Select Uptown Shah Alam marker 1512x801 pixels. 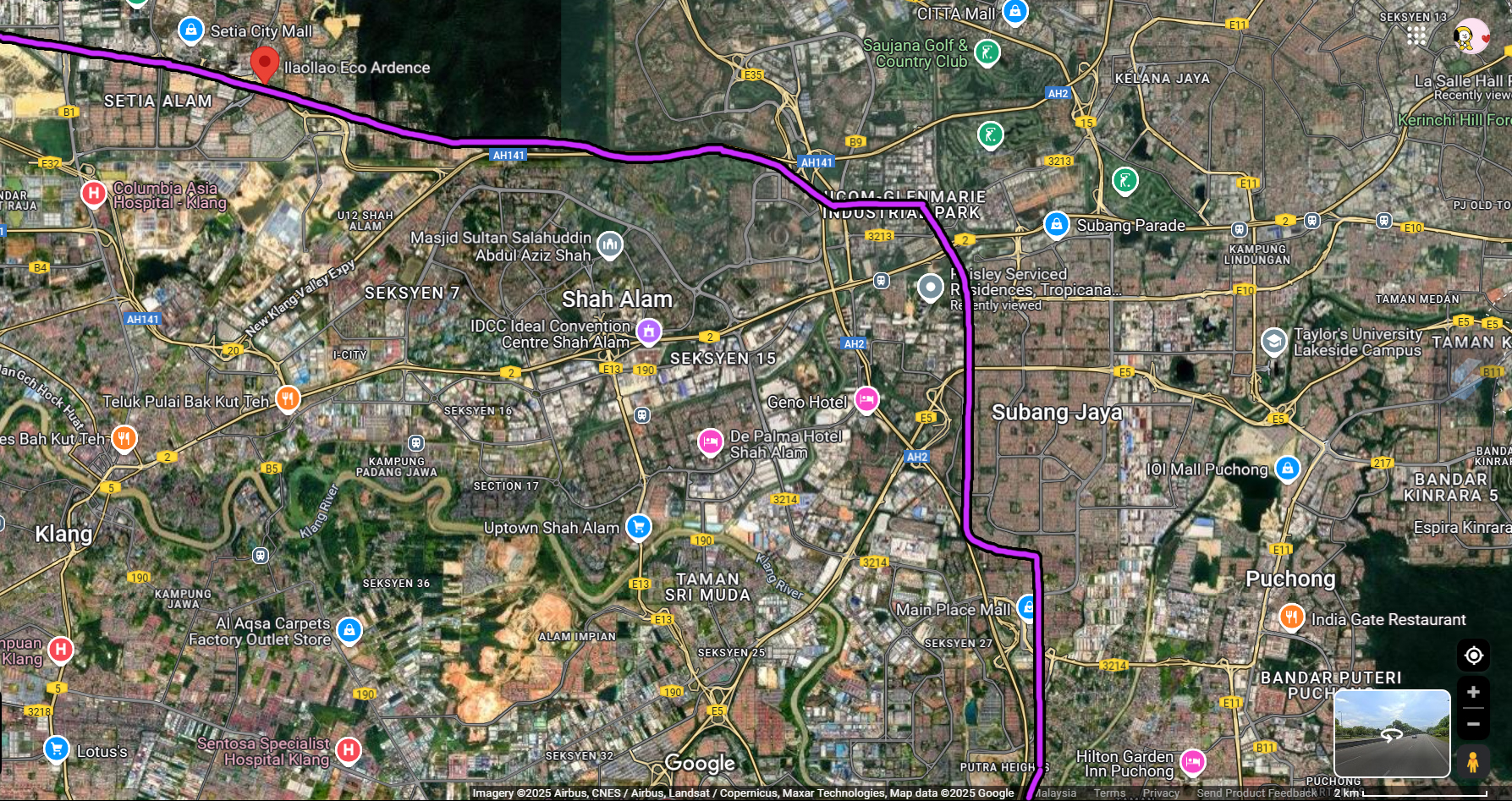coord(638,527)
